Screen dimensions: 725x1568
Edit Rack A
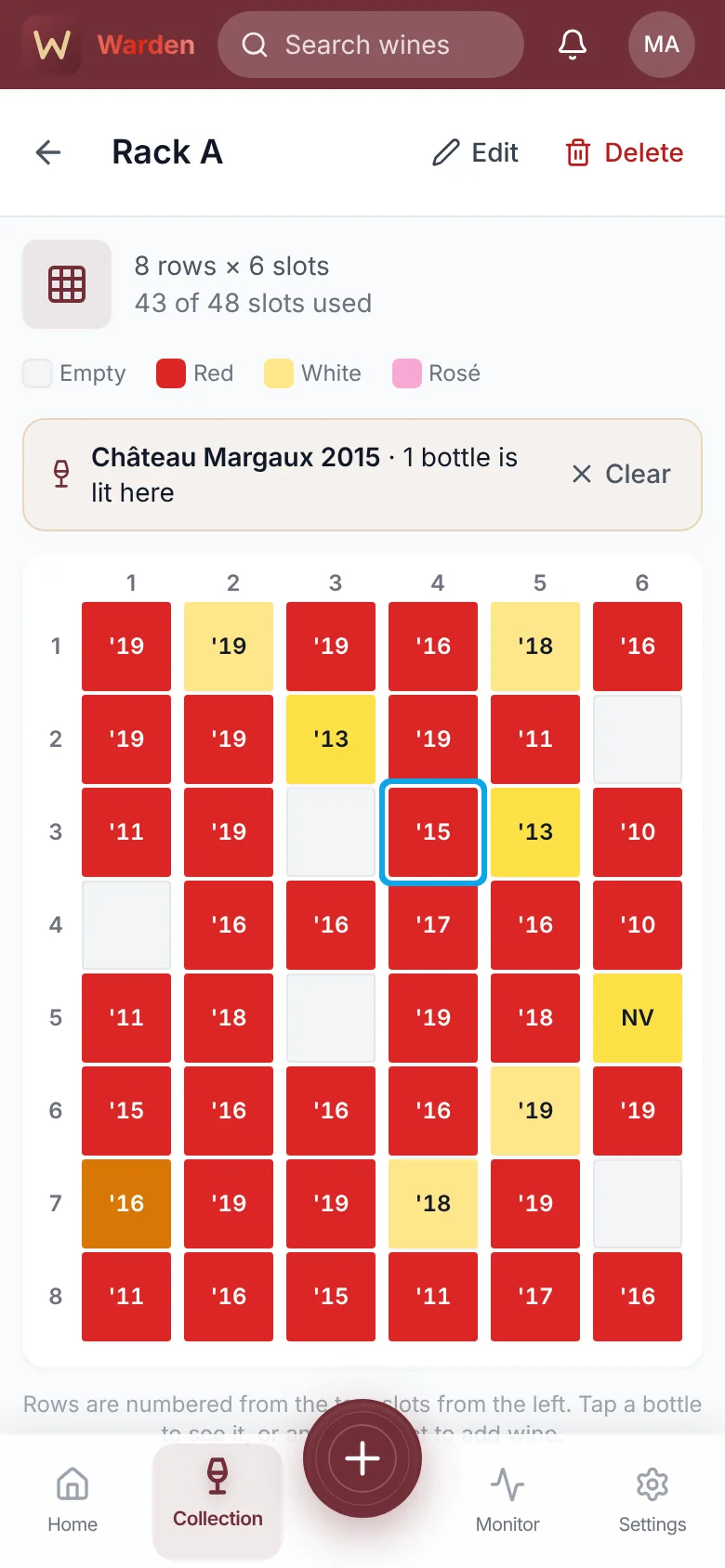(x=475, y=152)
